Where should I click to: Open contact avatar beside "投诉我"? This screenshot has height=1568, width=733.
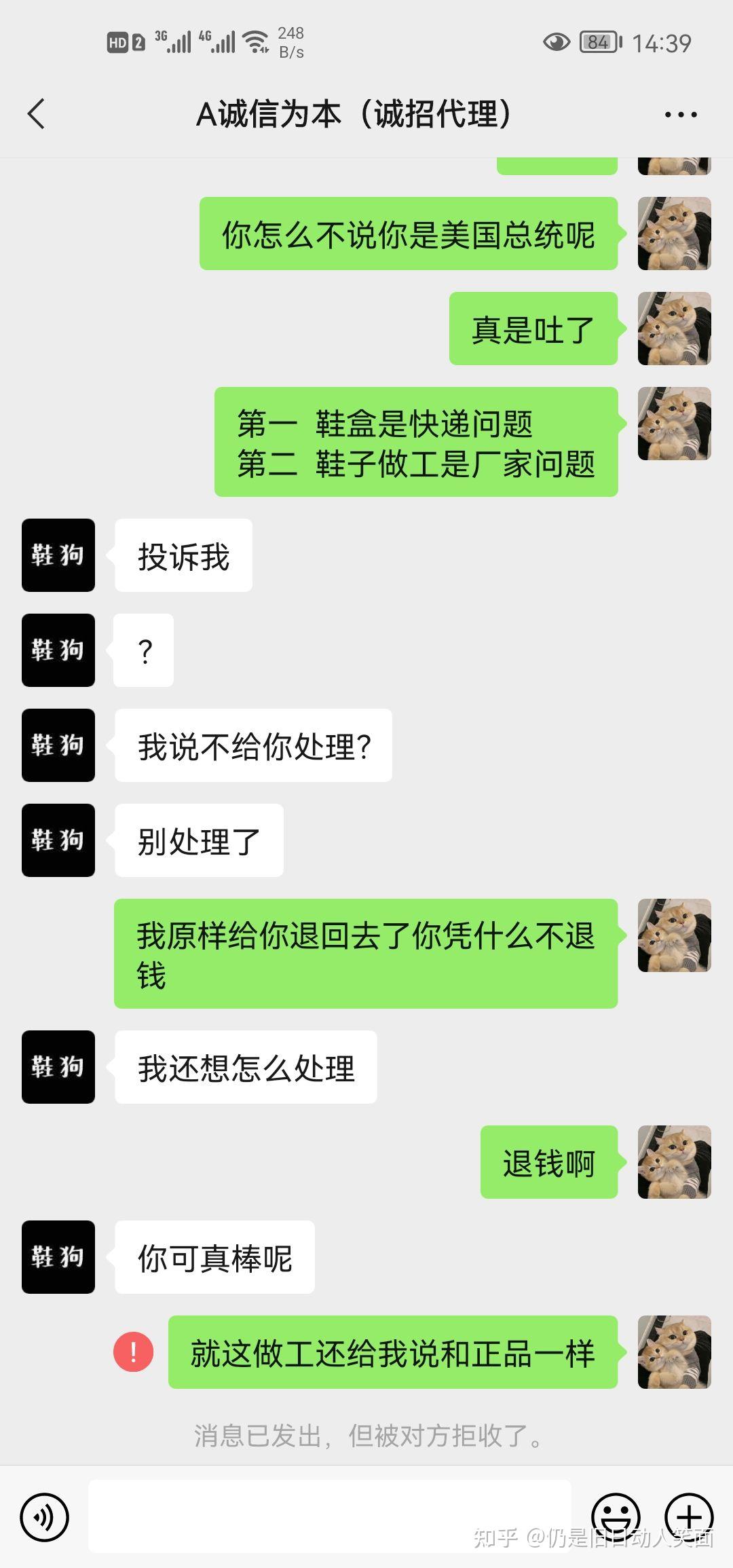tap(58, 555)
